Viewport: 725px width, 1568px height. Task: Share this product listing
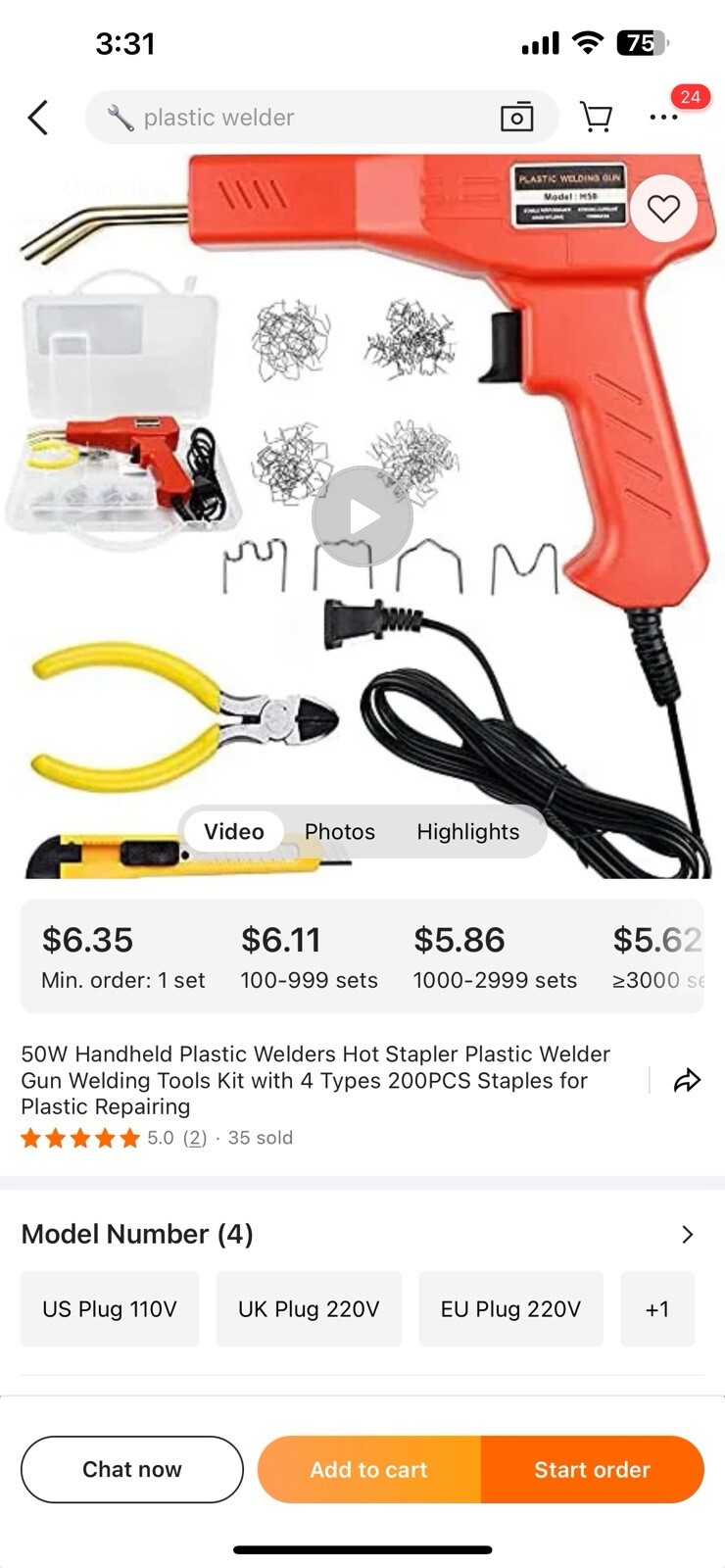pyautogui.click(x=687, y=1080)
